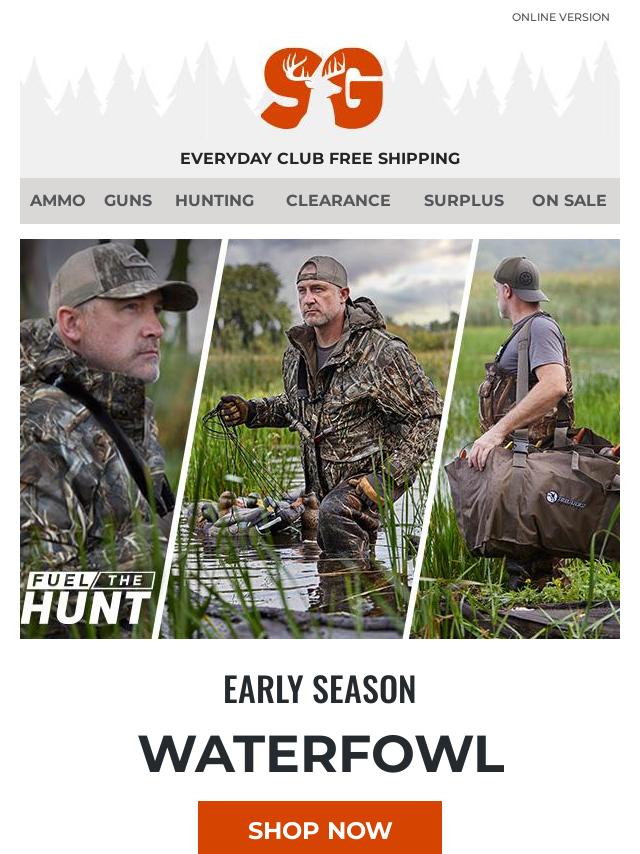This screenshot has height=854, width=640.
Task: Open the Surplus category
Action: [463, 200]
